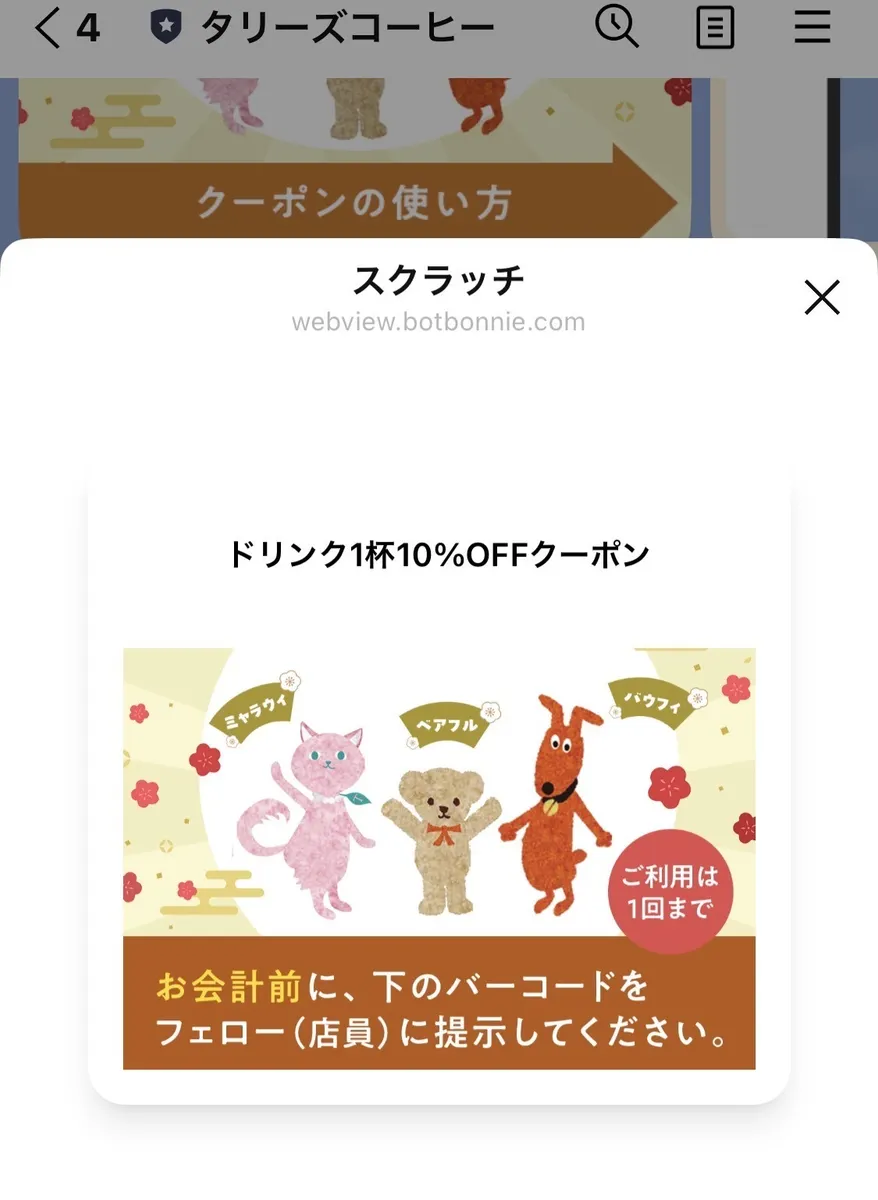The height and width of the screenshot is (1200, 878).
Task: Close the scratch webview sheet
Action: [822, 297]
